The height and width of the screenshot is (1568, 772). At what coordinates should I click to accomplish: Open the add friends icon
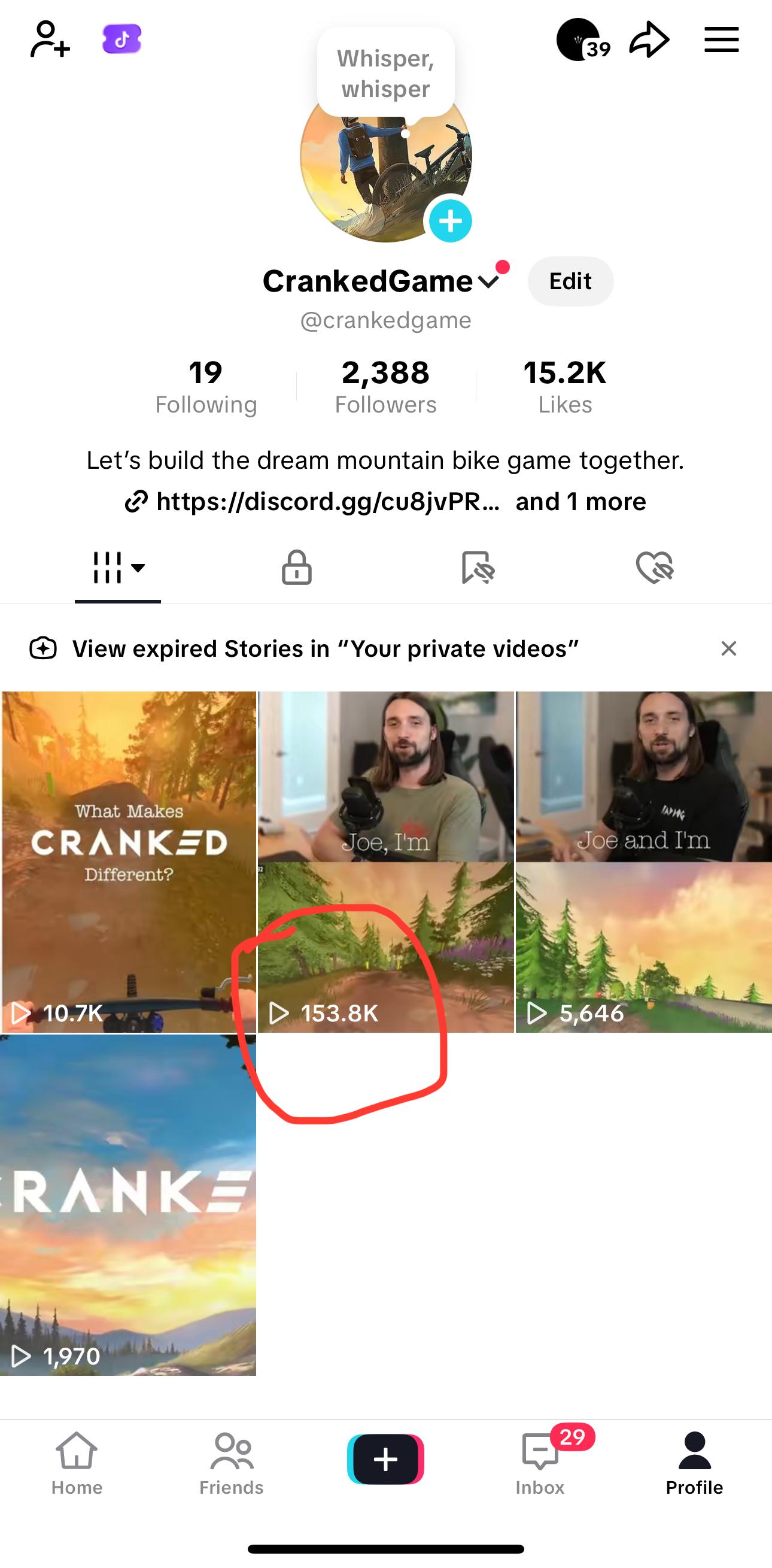(x=50, y=40)
